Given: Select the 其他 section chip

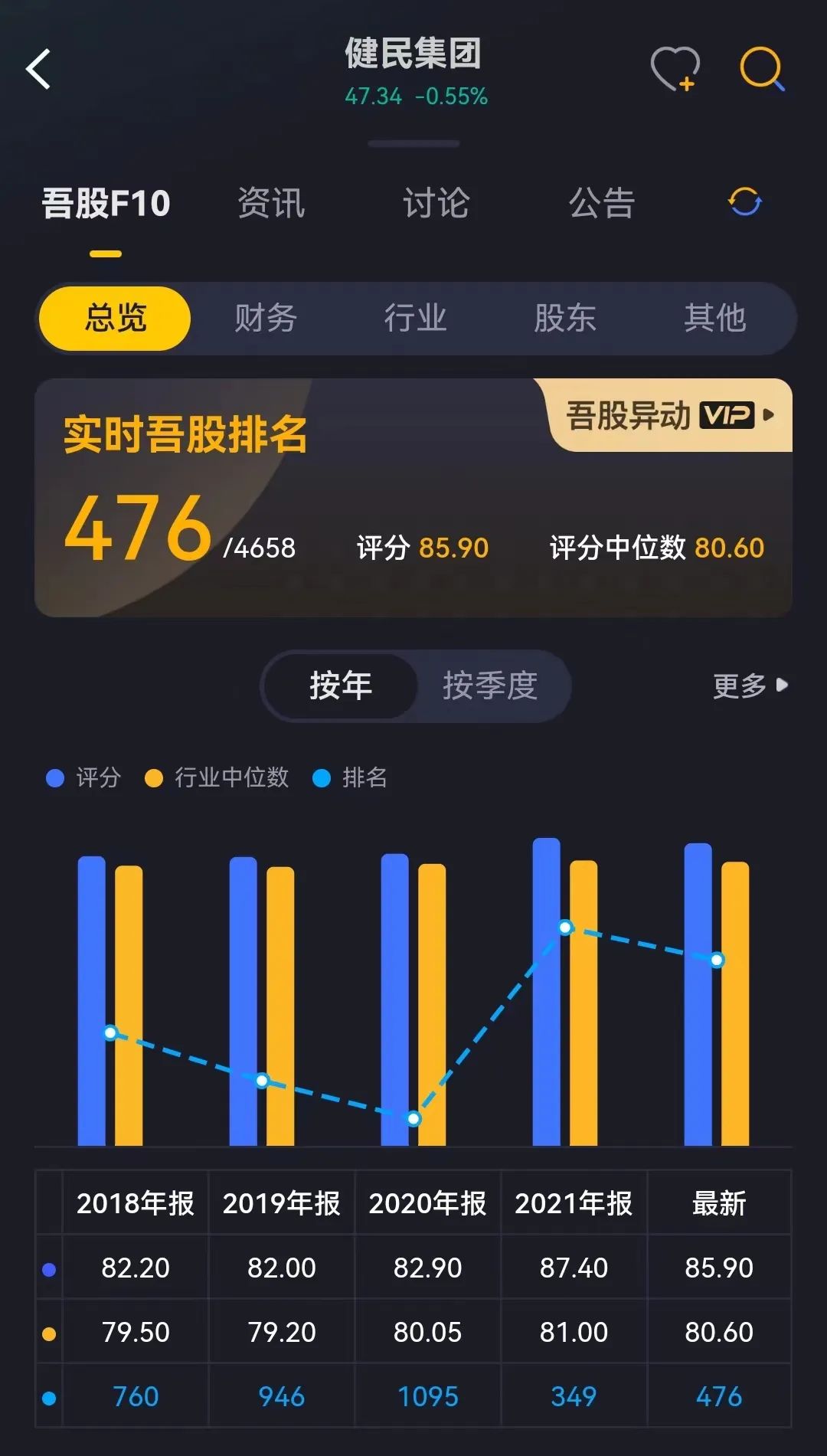Looking at the screenshot, I should point(714,318).
